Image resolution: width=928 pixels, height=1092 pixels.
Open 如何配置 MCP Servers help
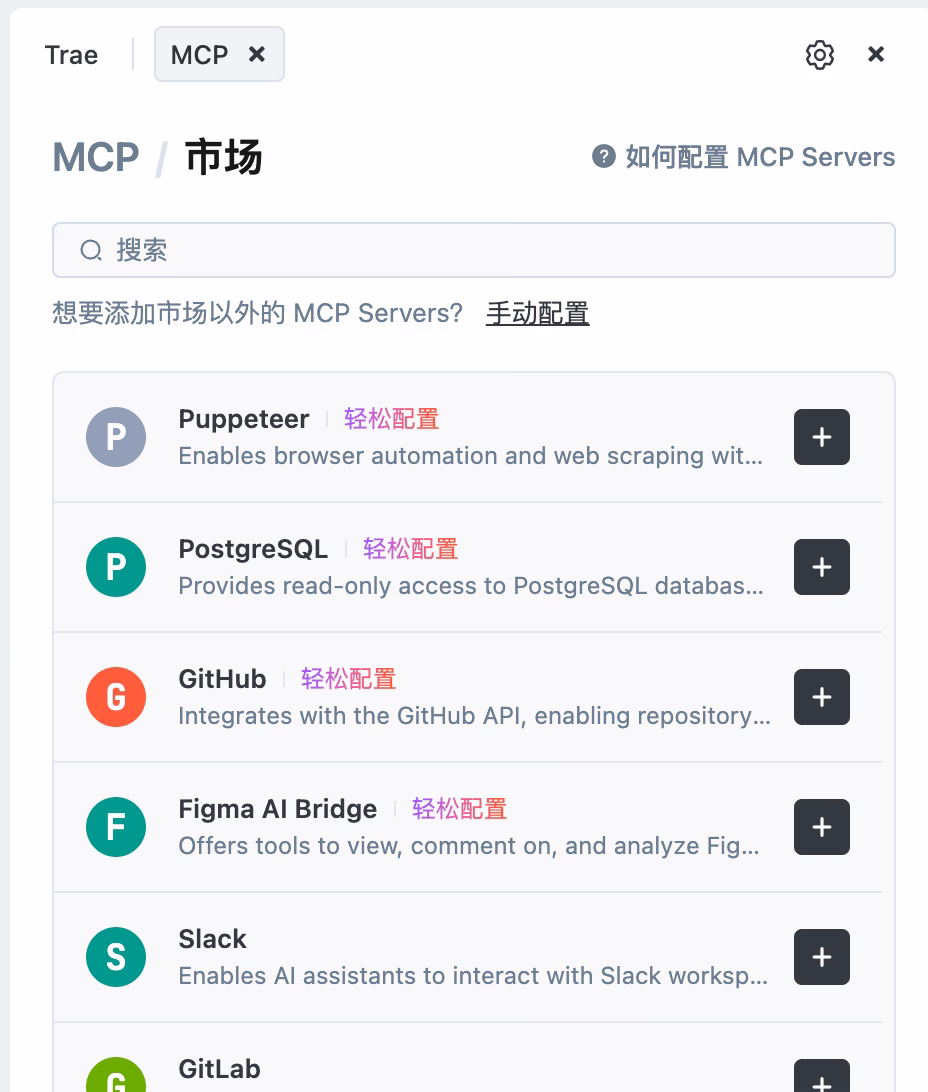tap(744, 157)
